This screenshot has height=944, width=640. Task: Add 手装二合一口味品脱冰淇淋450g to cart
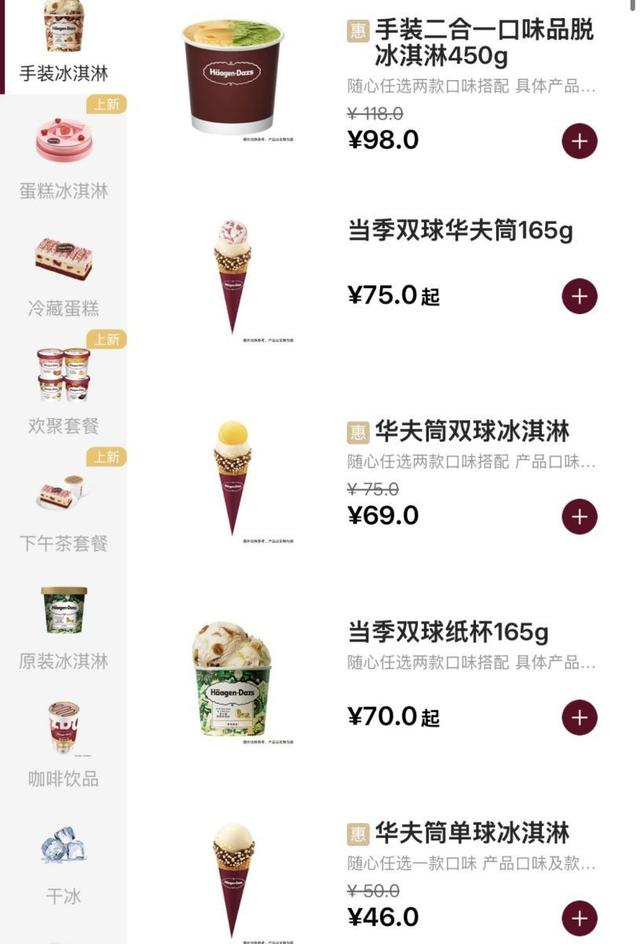pos(579,141)
